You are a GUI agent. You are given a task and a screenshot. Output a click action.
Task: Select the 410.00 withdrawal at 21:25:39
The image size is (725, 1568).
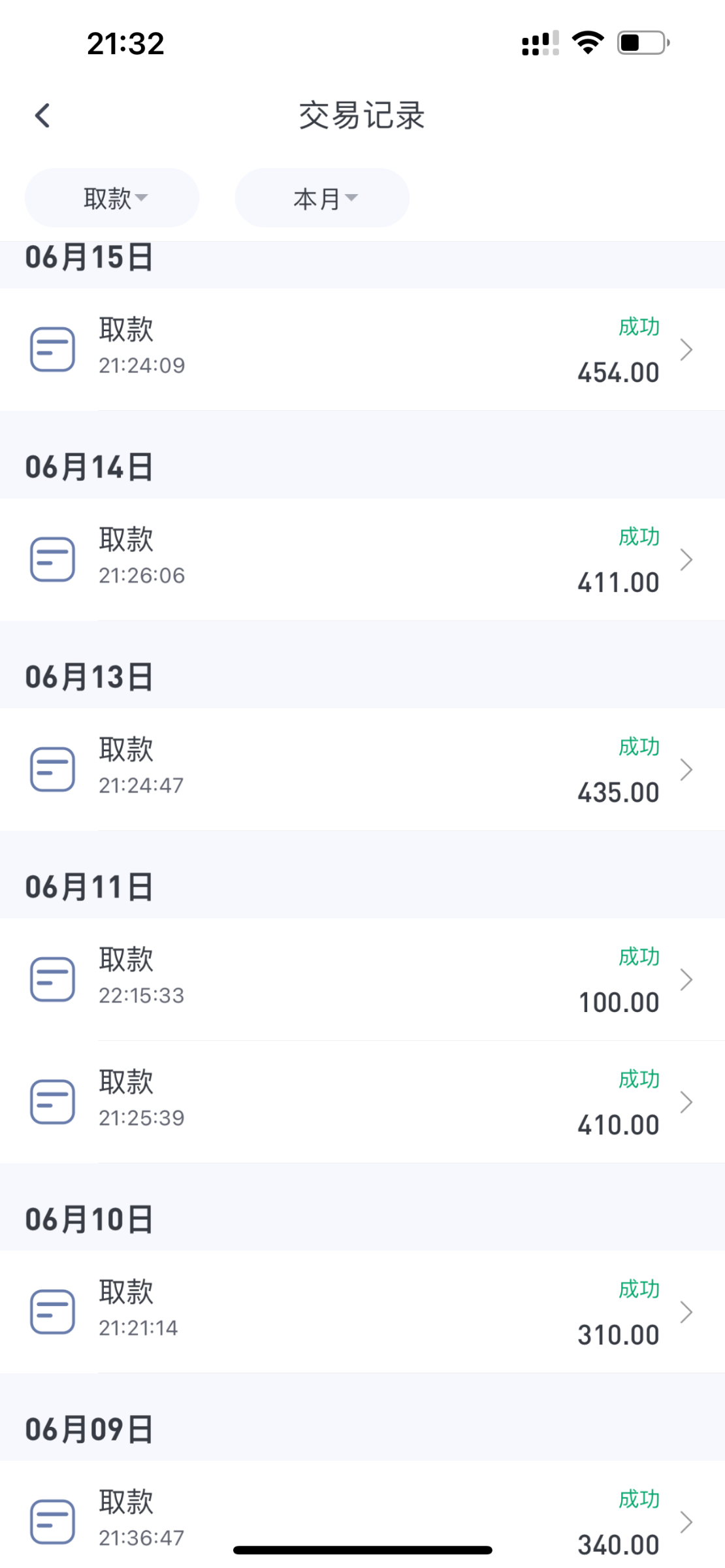coord(362,1102)
